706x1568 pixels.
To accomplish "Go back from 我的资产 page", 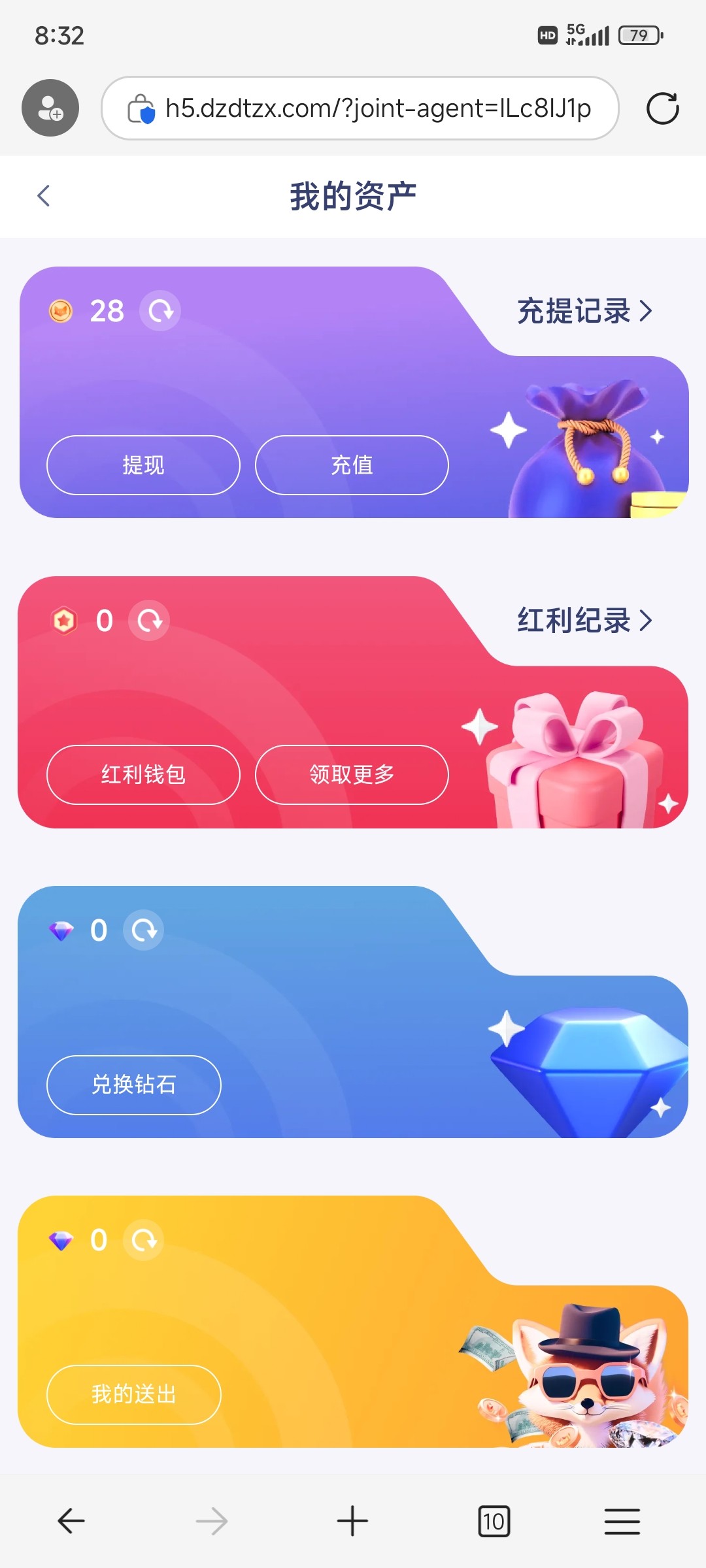I will coord(44,196).
